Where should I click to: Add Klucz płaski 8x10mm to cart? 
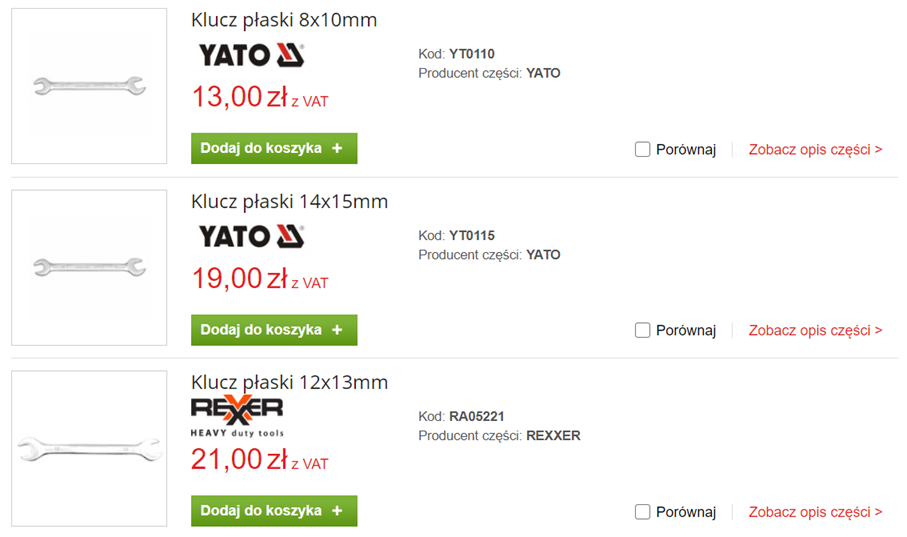[x=273, y=148]
